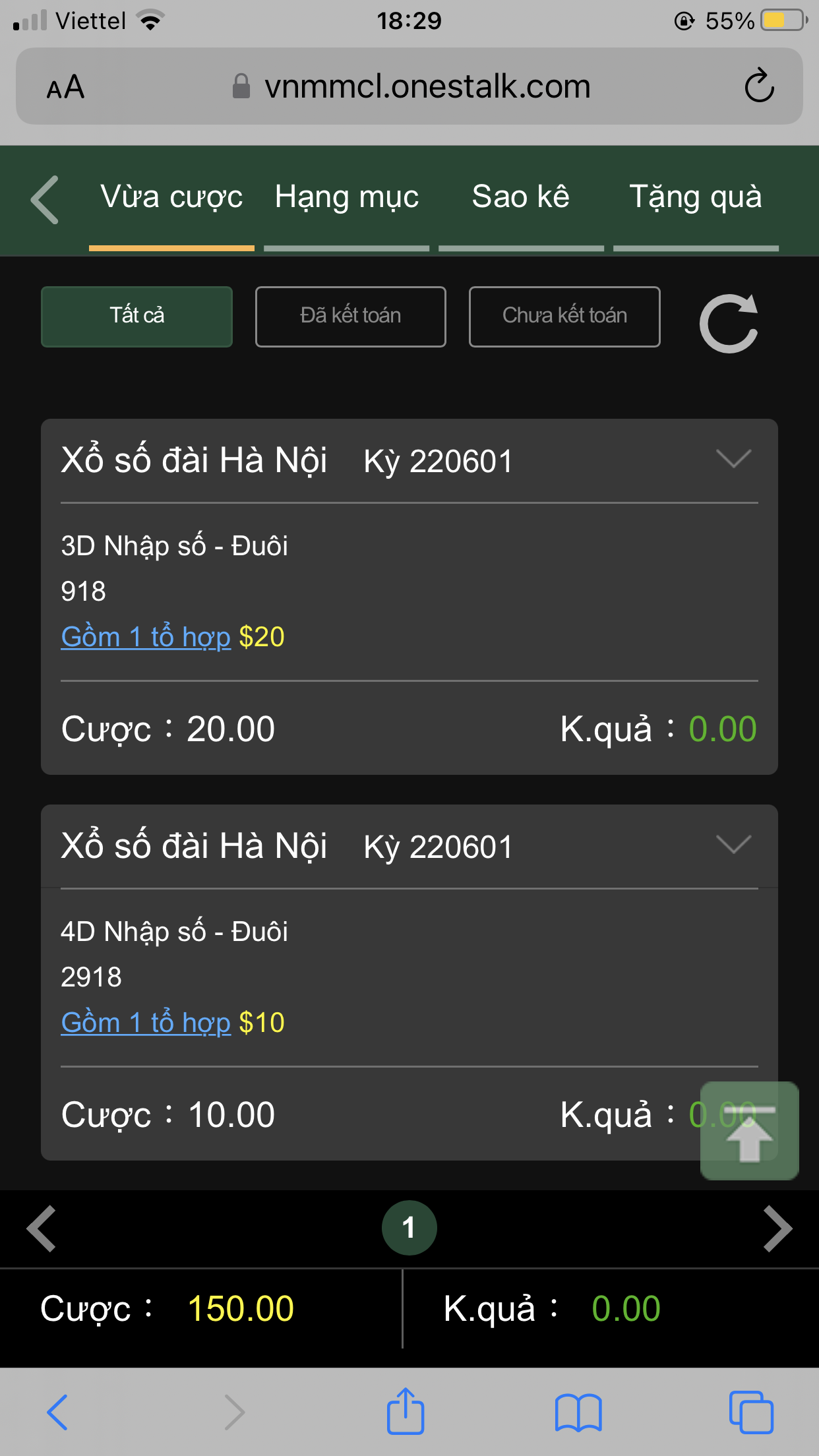Screen dimensions: 819x1456
Task: Filter by Đã kết toán
Action: click(351, 317)
